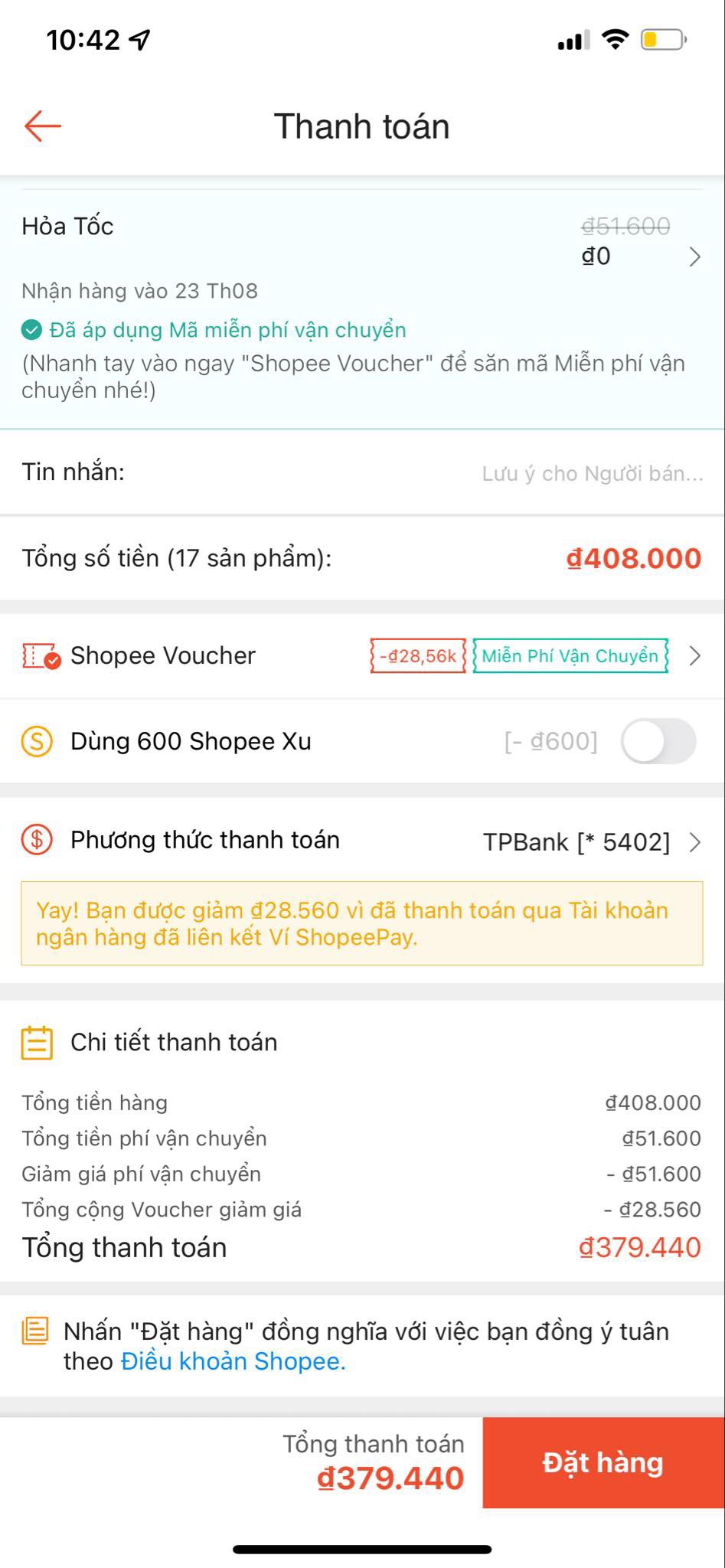This screenshot has width=725, height=1568.
Task: Enable Dùng 600 Shopee Xu switch
Action: [658, 741]
